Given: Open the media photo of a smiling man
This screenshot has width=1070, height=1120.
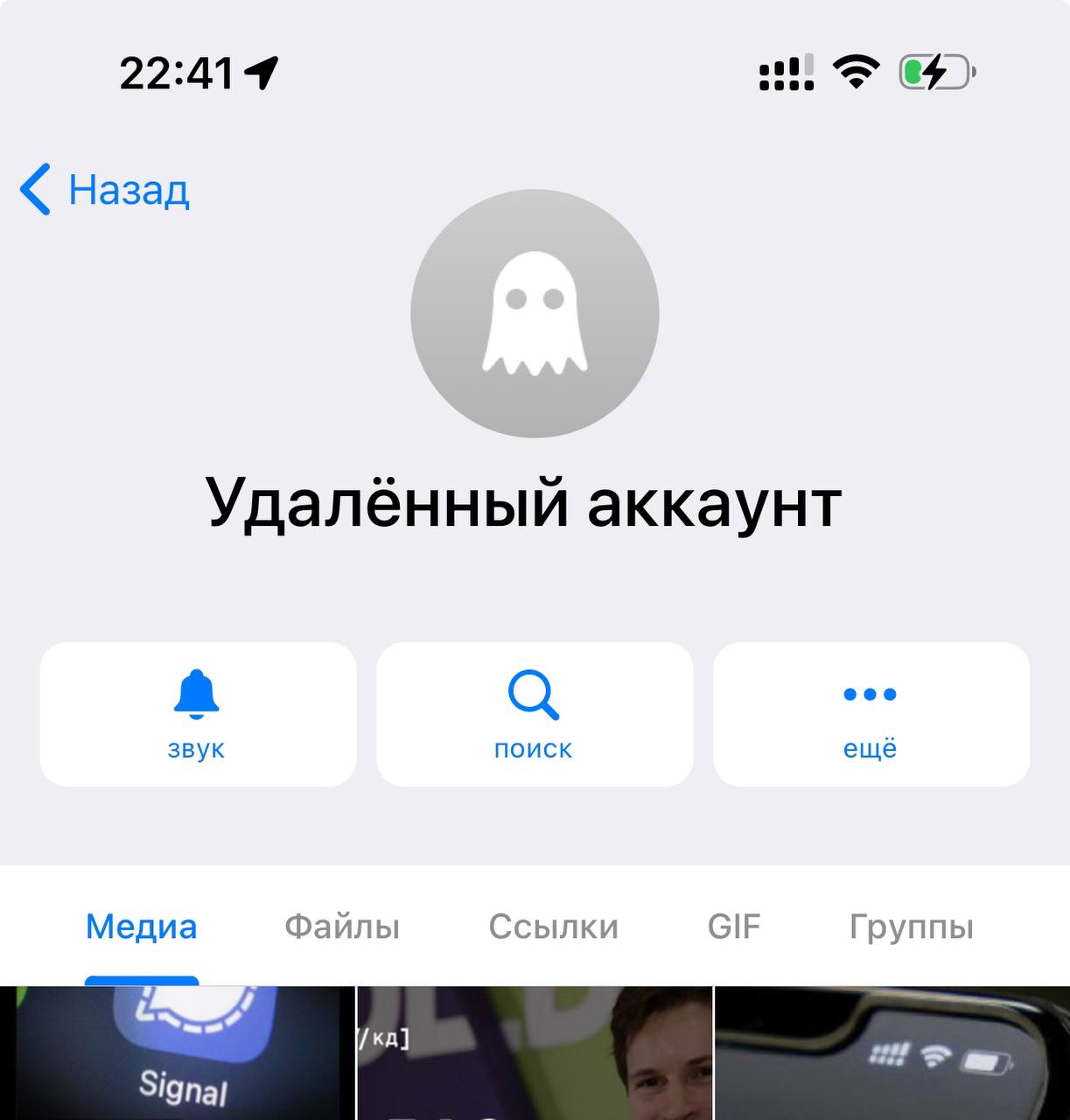Looking at the screenshot, I should (535, 1053).
